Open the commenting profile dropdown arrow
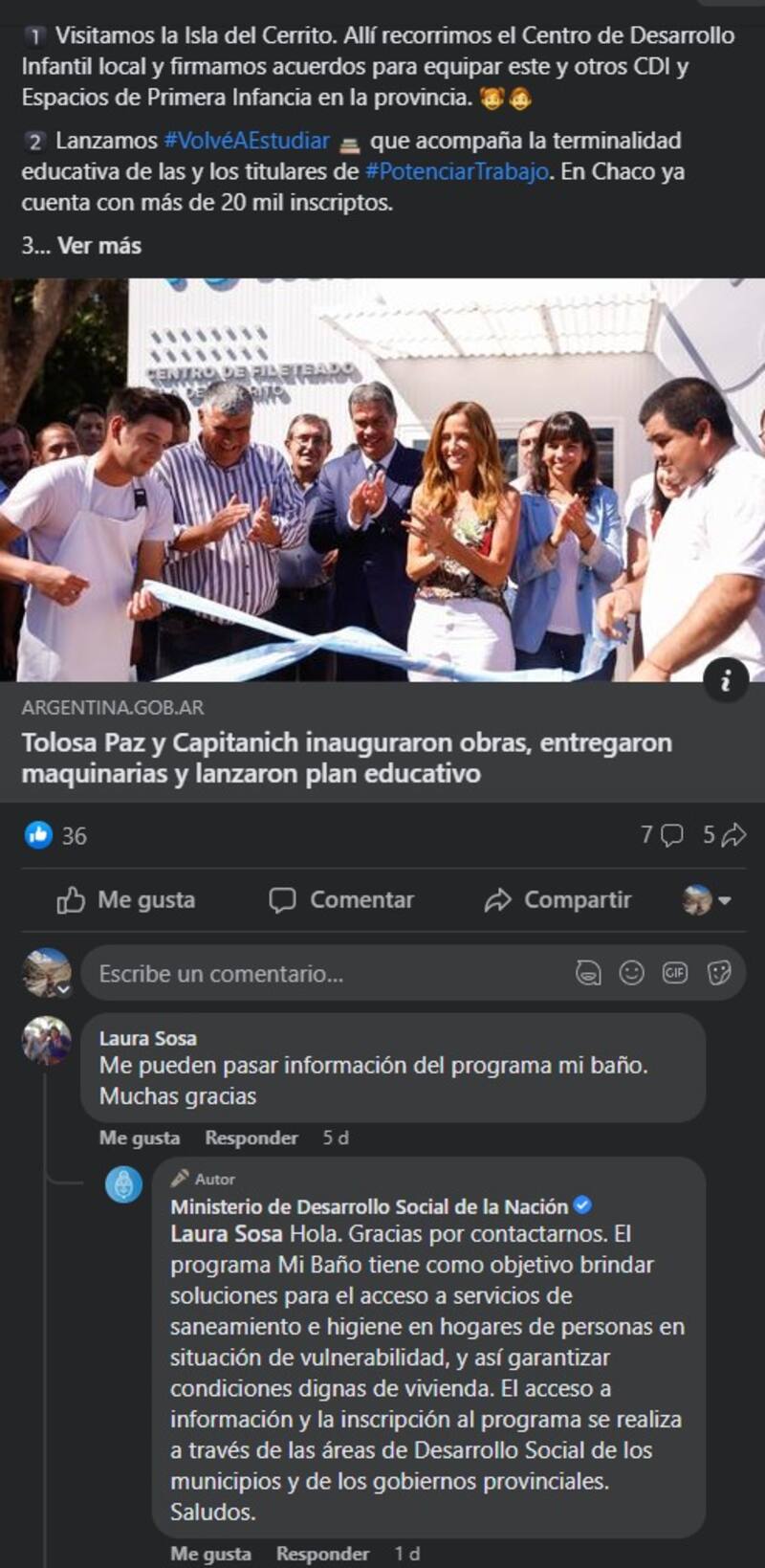 (723, 900)
